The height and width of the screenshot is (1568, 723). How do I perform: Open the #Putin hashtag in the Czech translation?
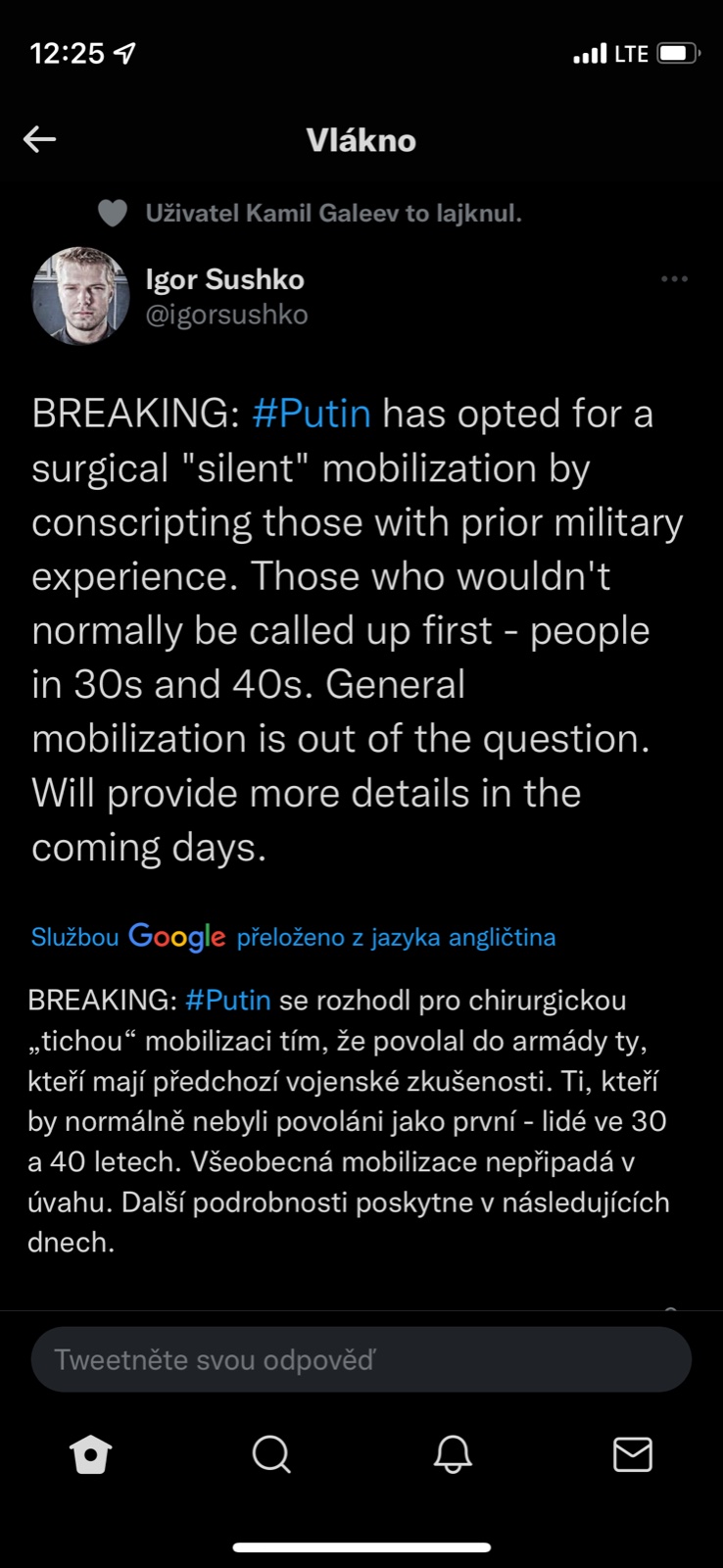(x=227, y=1001)
